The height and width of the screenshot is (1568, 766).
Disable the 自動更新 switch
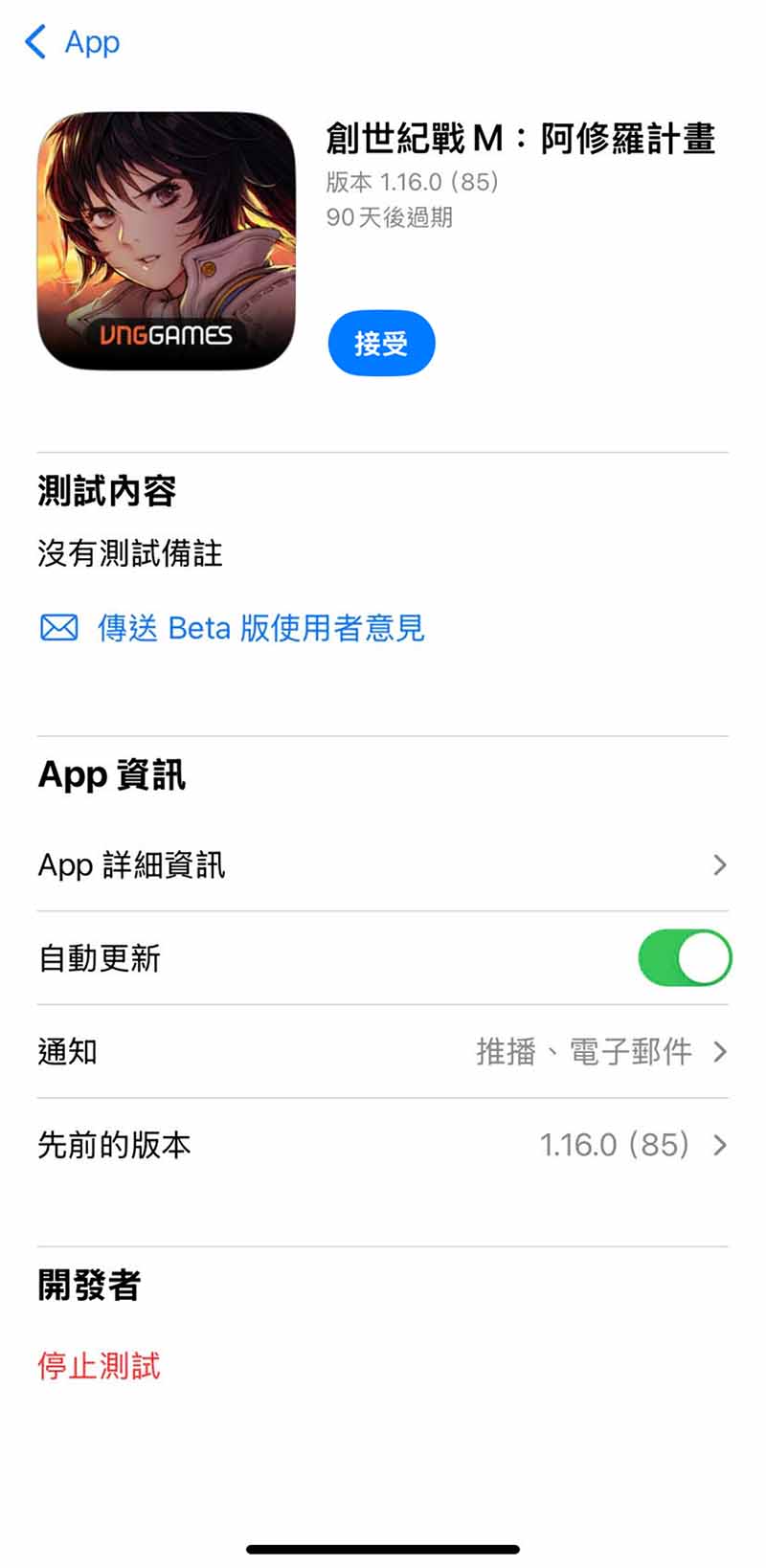(684, 957)
